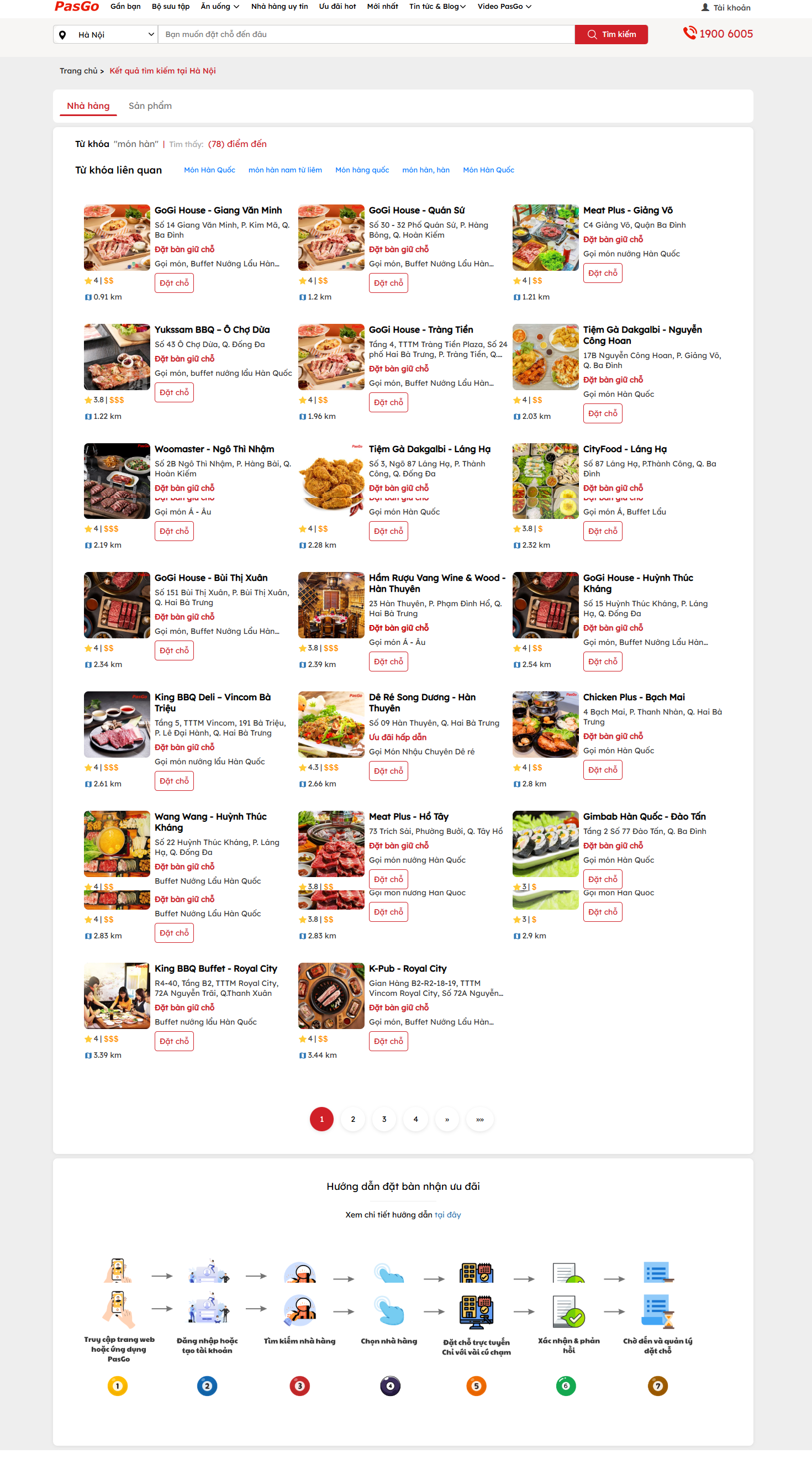The image size is (812, 1459).
Task: Select the Nhà hàng tab
Action: click(x=88, y=106)
